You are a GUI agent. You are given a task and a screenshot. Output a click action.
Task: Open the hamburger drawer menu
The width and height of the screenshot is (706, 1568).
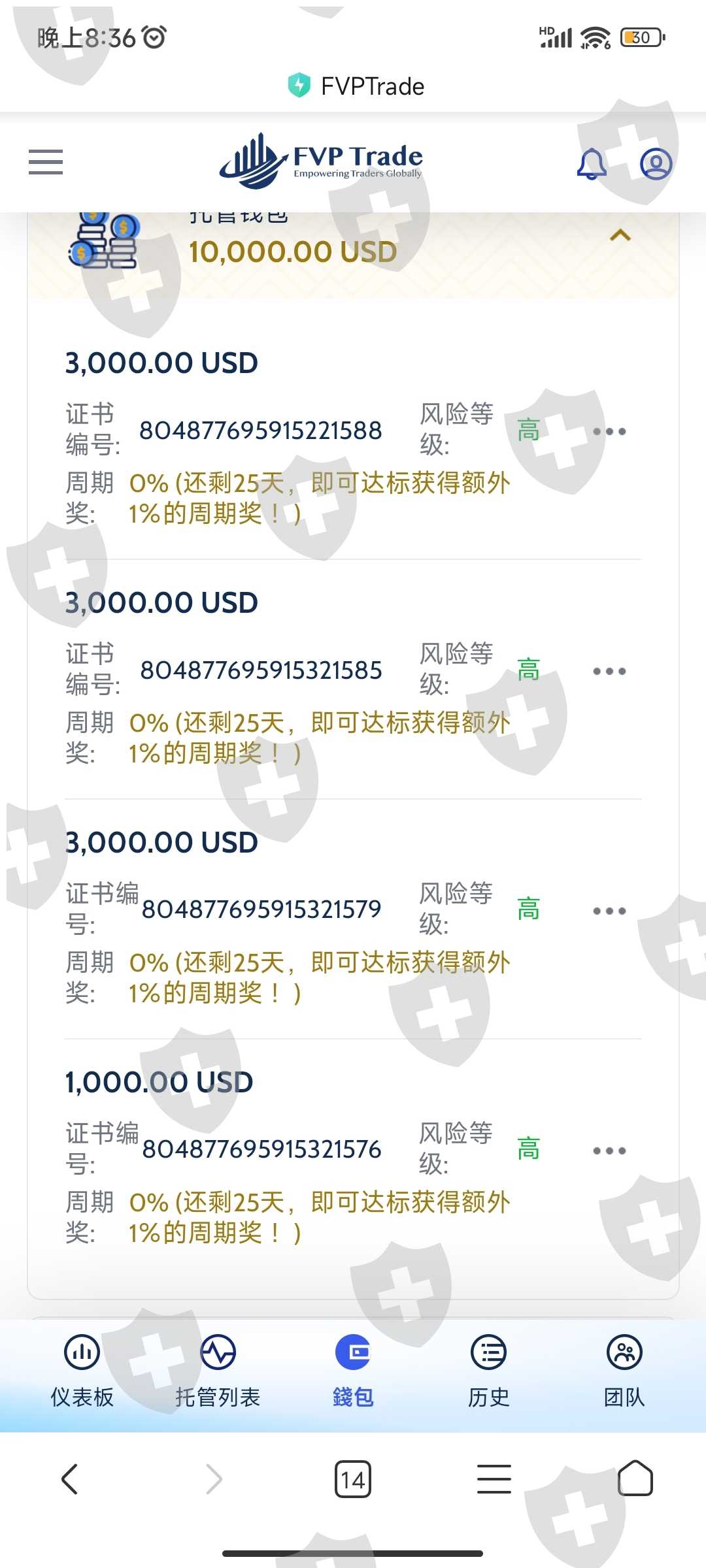coord(46,162)
